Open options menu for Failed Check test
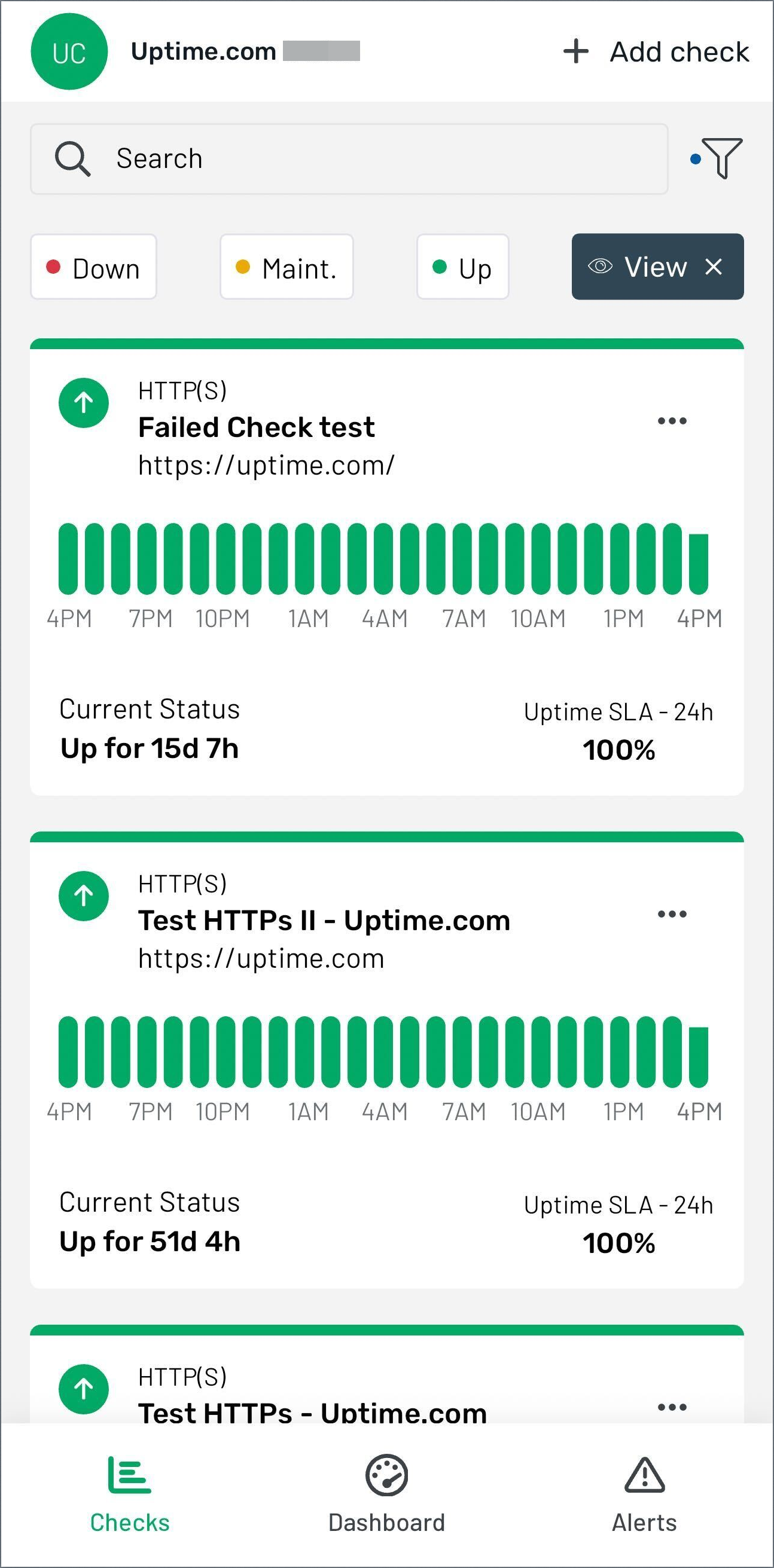Viewport: 774px width, 1568px height. pyautogui.click(x=672, y=421)
